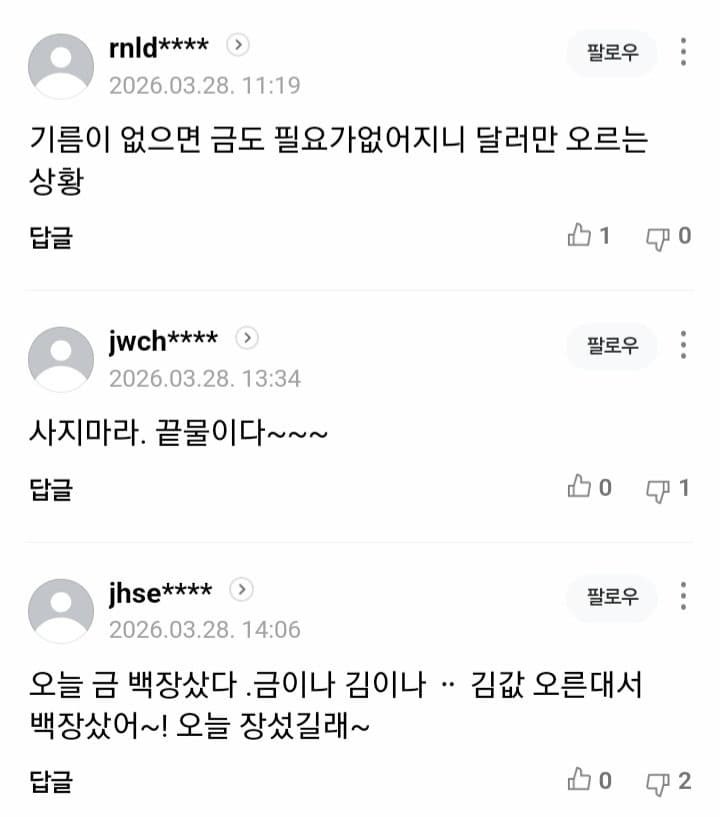
Task: Open jwch**** profile via chevron
Action: (x=247, y=338)
